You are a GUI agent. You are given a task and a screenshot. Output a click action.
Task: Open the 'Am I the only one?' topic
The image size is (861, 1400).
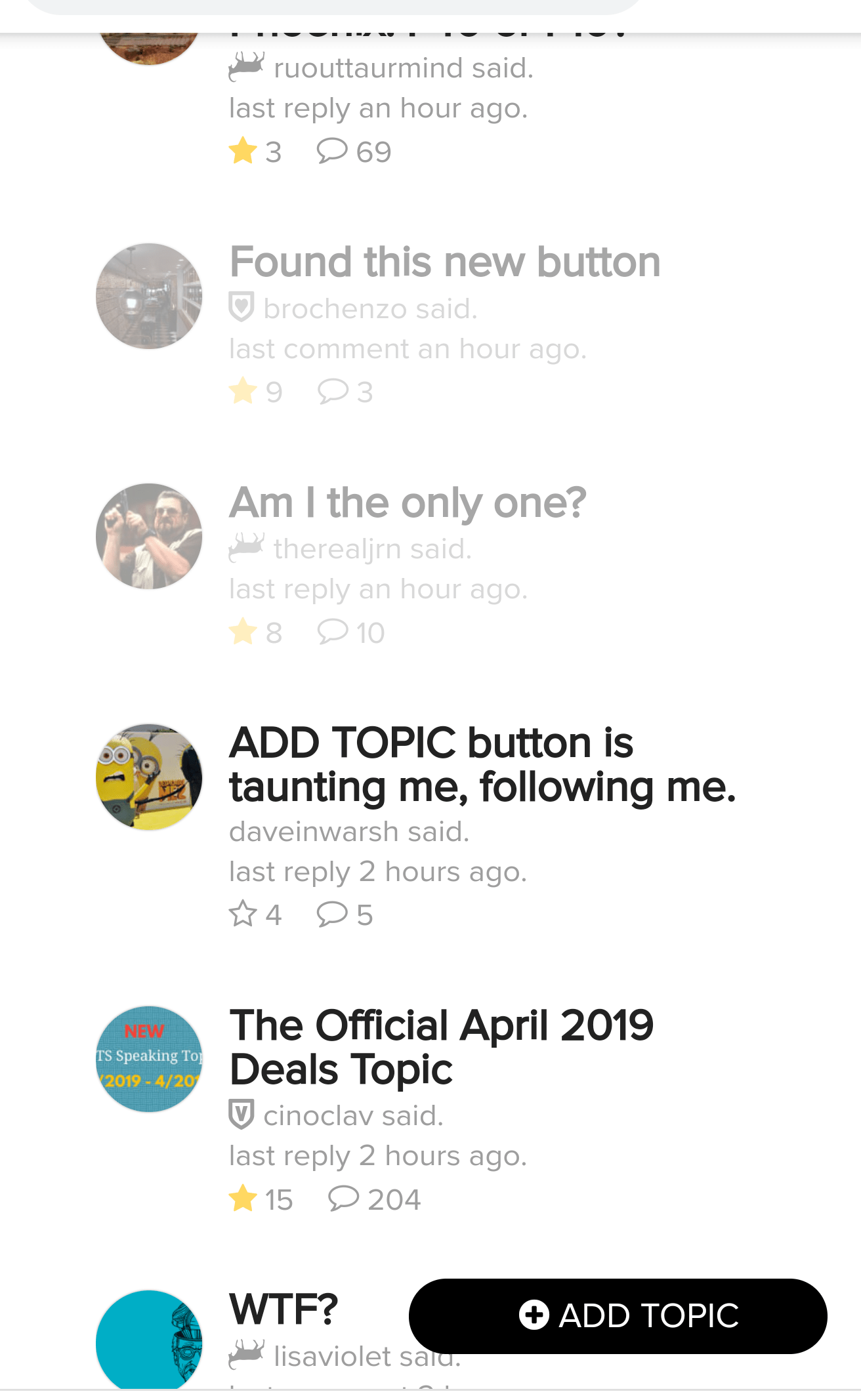click(407, 503)
